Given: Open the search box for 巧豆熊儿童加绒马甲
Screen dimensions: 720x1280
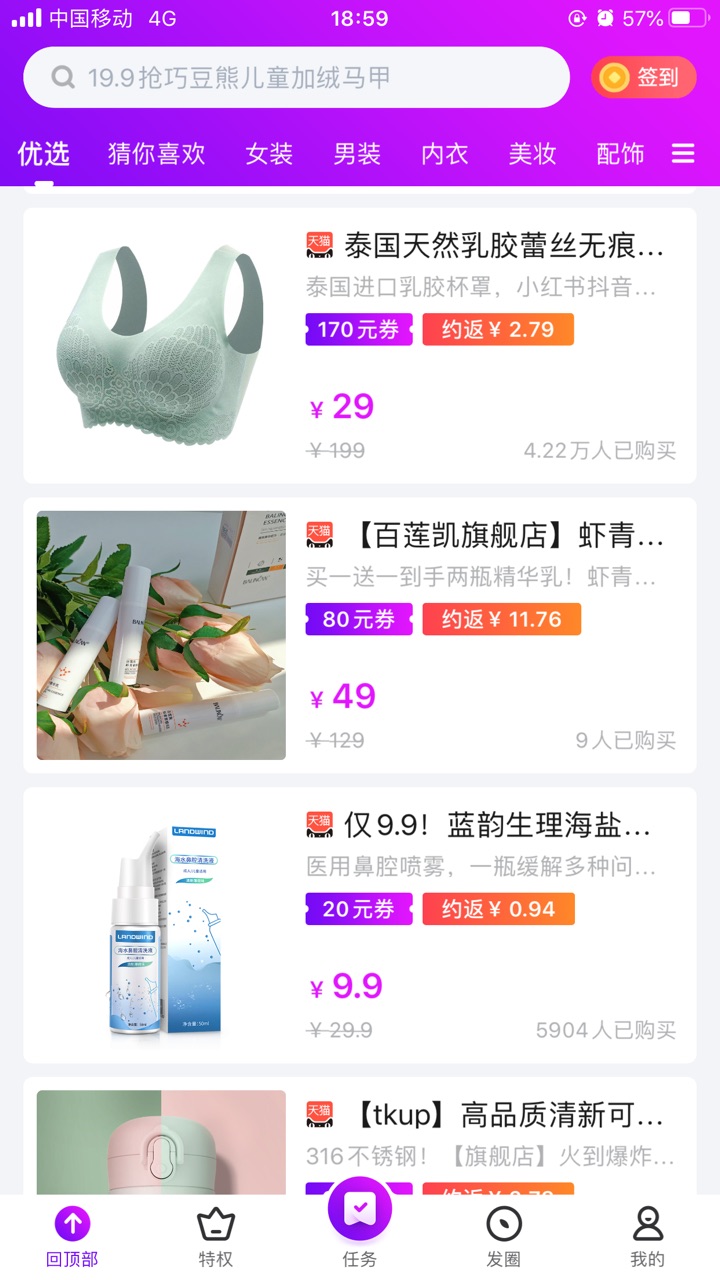Looking at the screenshot, I should [296, 77].
